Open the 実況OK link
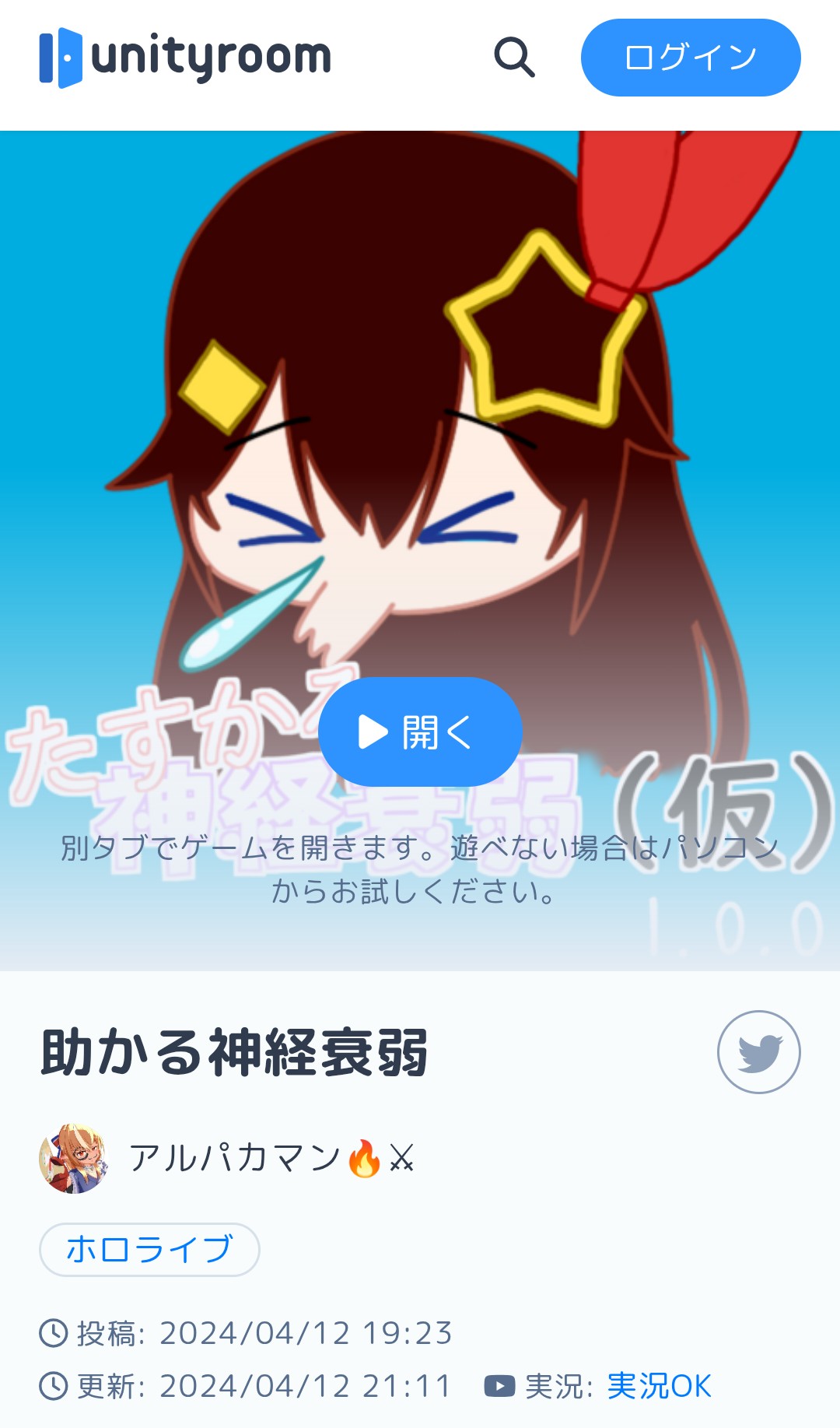This screenshot has height=1428, width=840. pyautogui.click(x=659, y=1386)
